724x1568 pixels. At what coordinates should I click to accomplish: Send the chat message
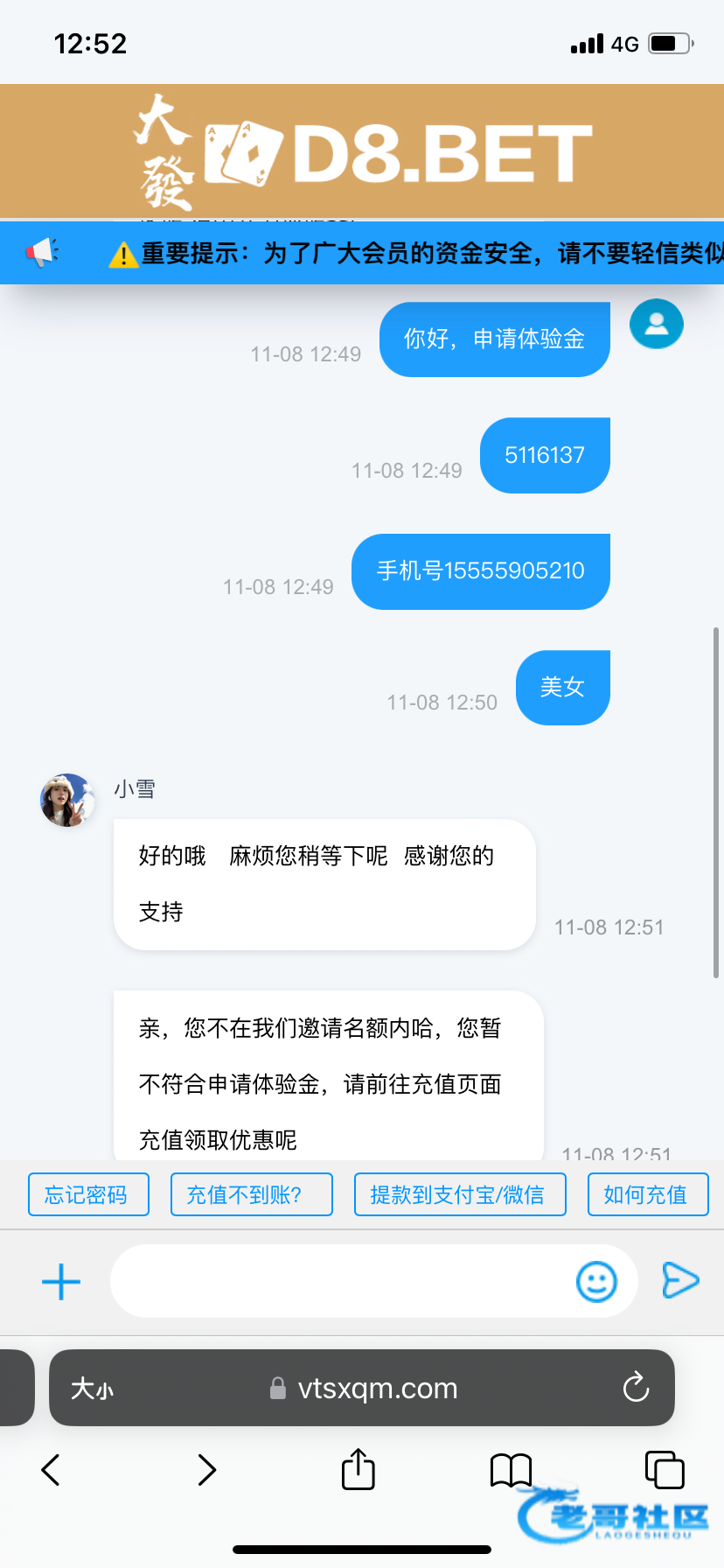[x=680, y=1281]
